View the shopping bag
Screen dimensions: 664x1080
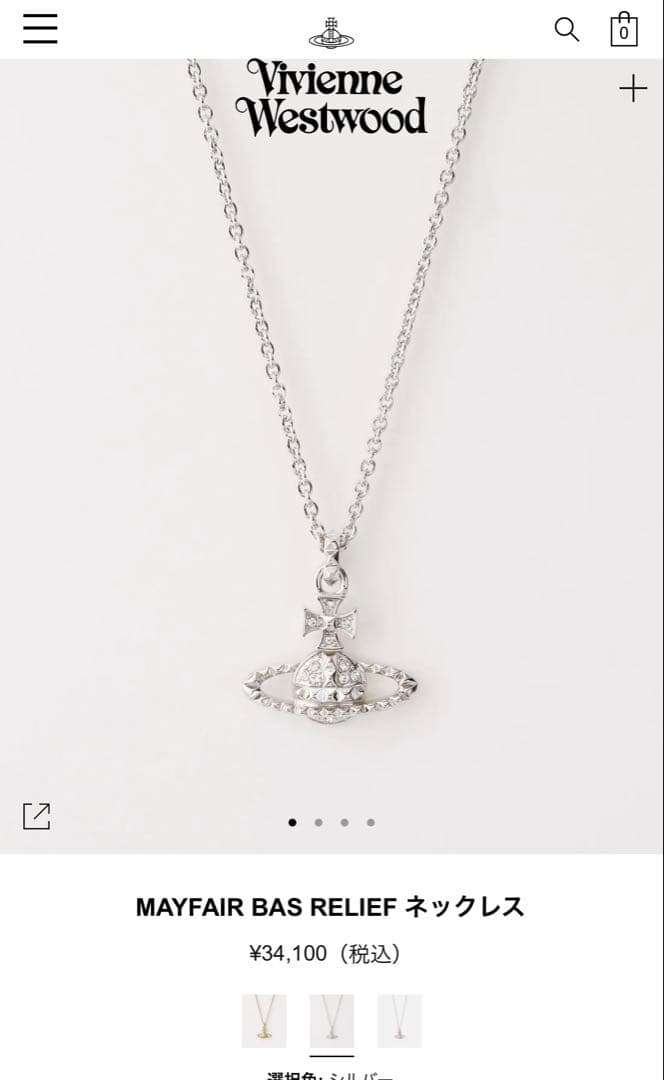(624, 30)
